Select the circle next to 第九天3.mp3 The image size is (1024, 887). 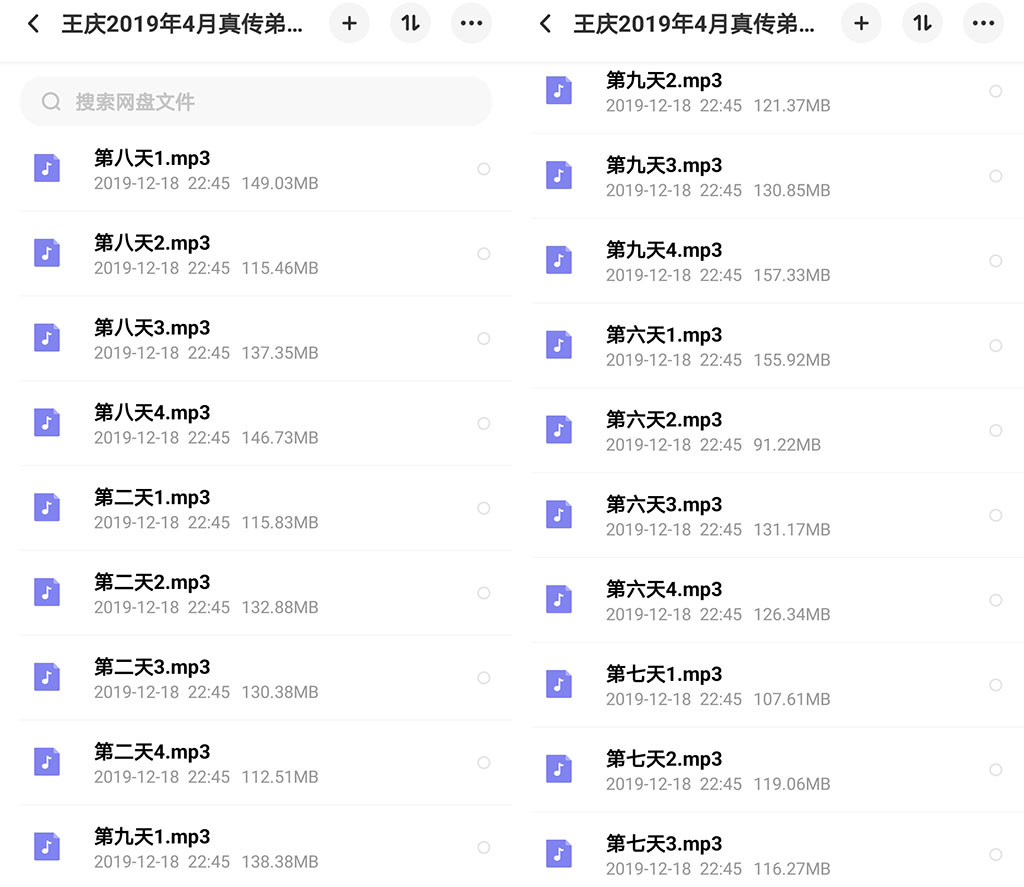(x=995, y=176)
